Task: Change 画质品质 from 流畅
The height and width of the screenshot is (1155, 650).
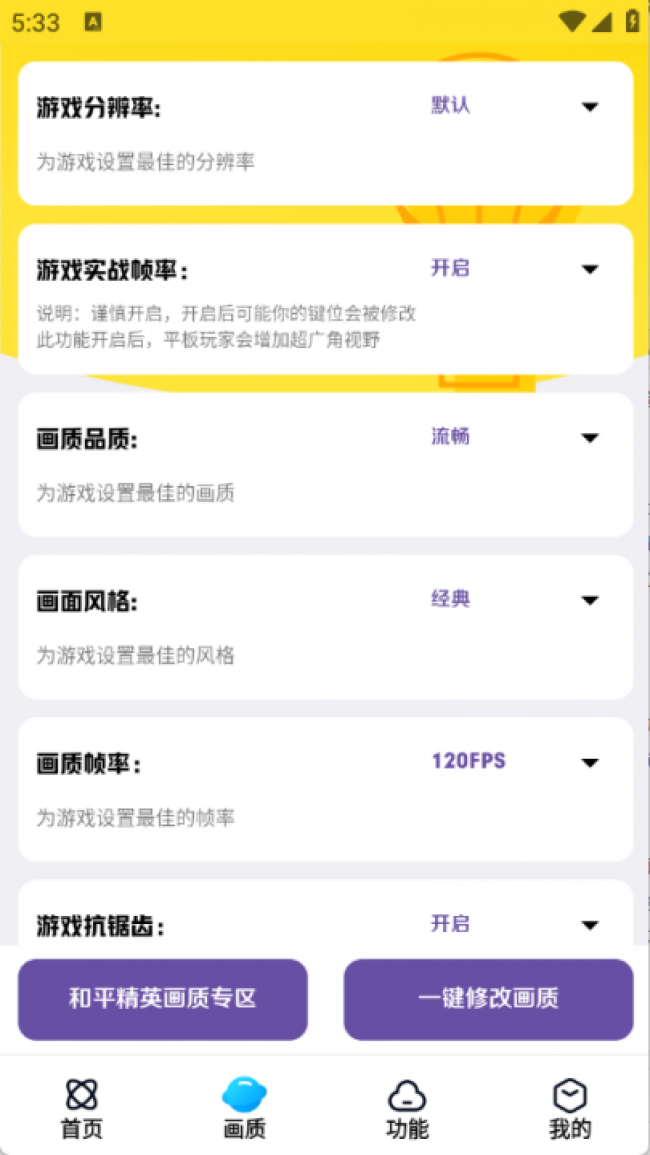Action: click(589, 438)
